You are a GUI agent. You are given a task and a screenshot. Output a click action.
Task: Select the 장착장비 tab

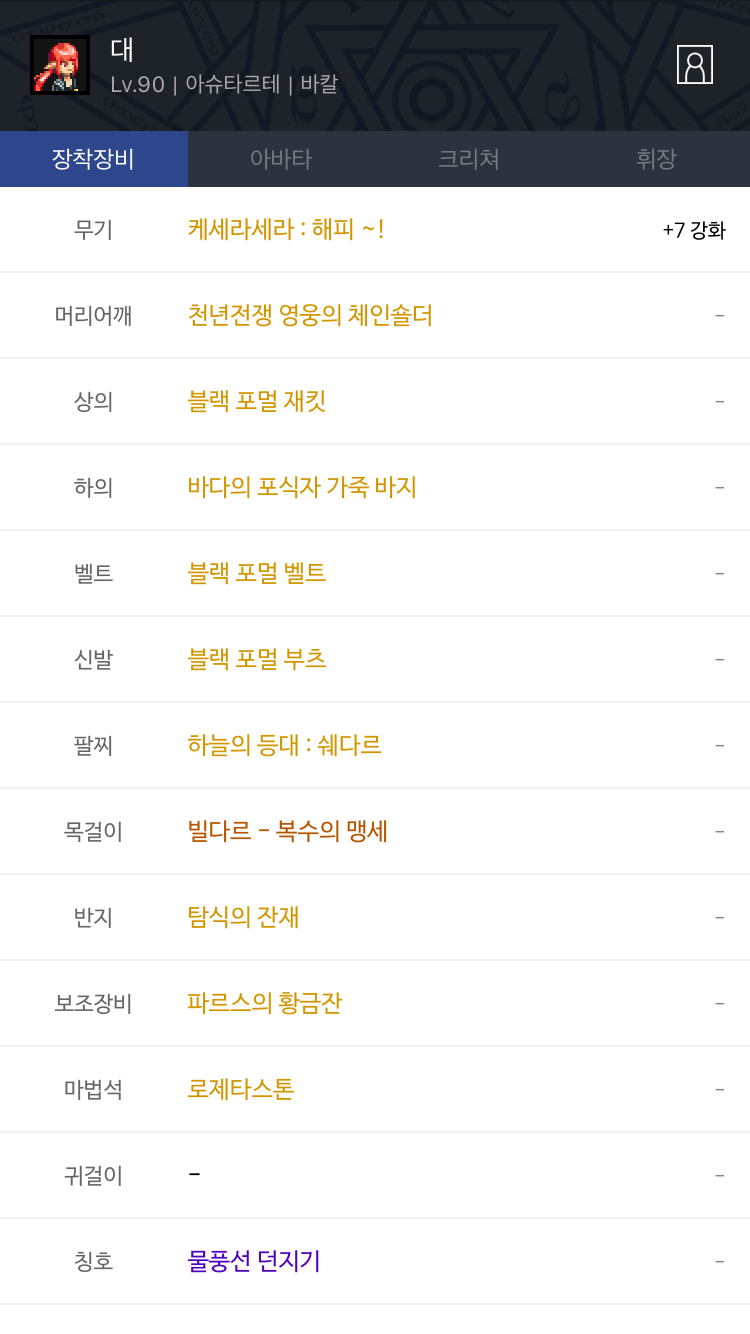(94, 159)
